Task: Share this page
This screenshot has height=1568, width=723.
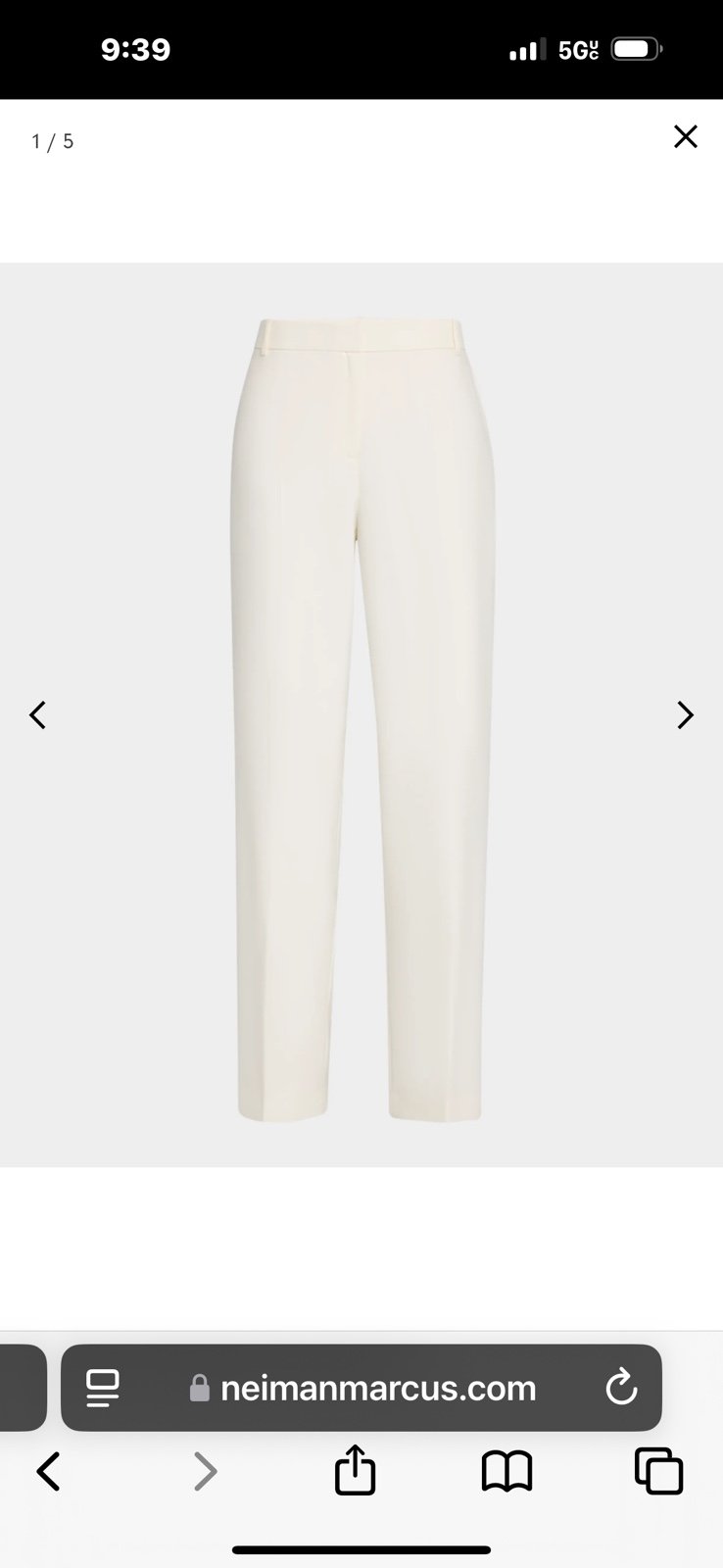Action: coord(355,1470)
